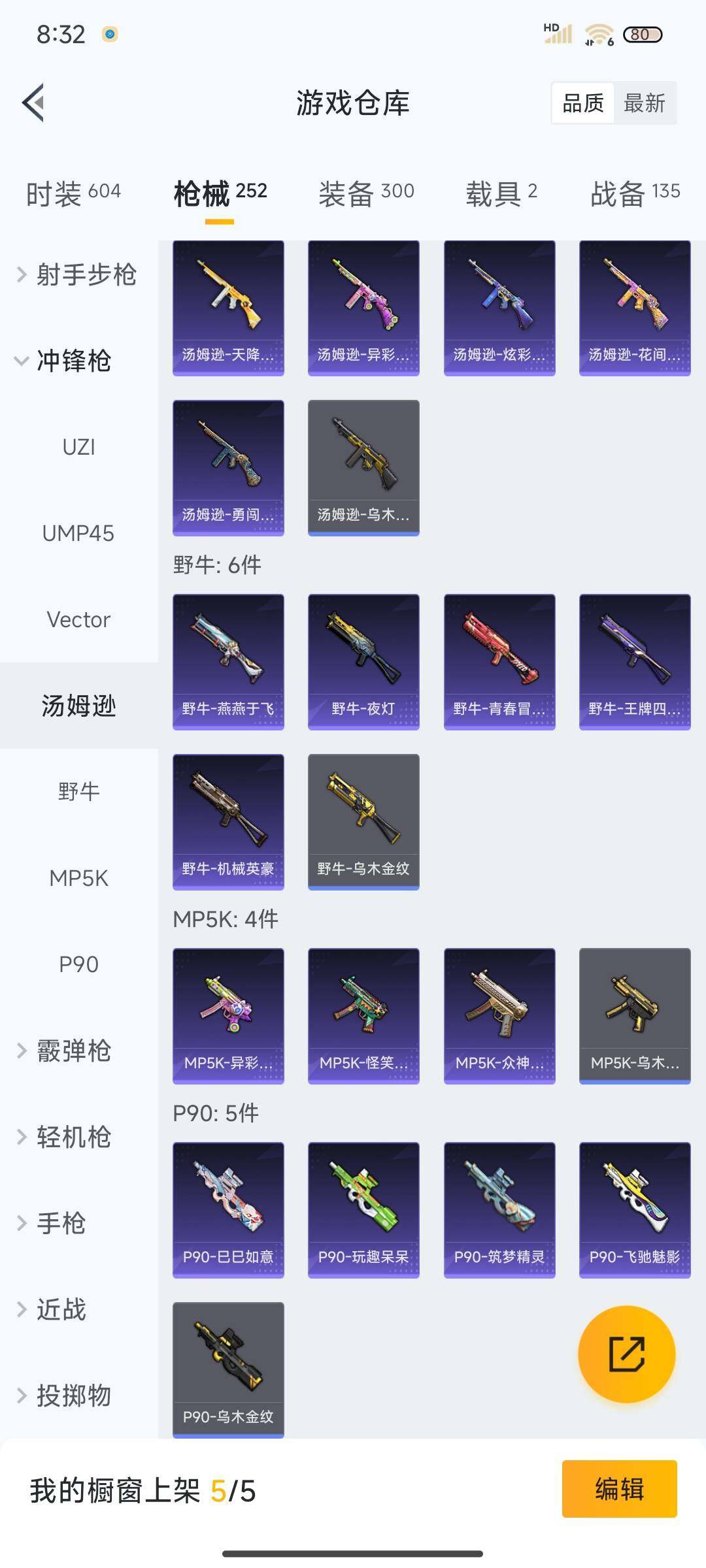Jump to MP5K in the sidebar

tap(78, 878)
